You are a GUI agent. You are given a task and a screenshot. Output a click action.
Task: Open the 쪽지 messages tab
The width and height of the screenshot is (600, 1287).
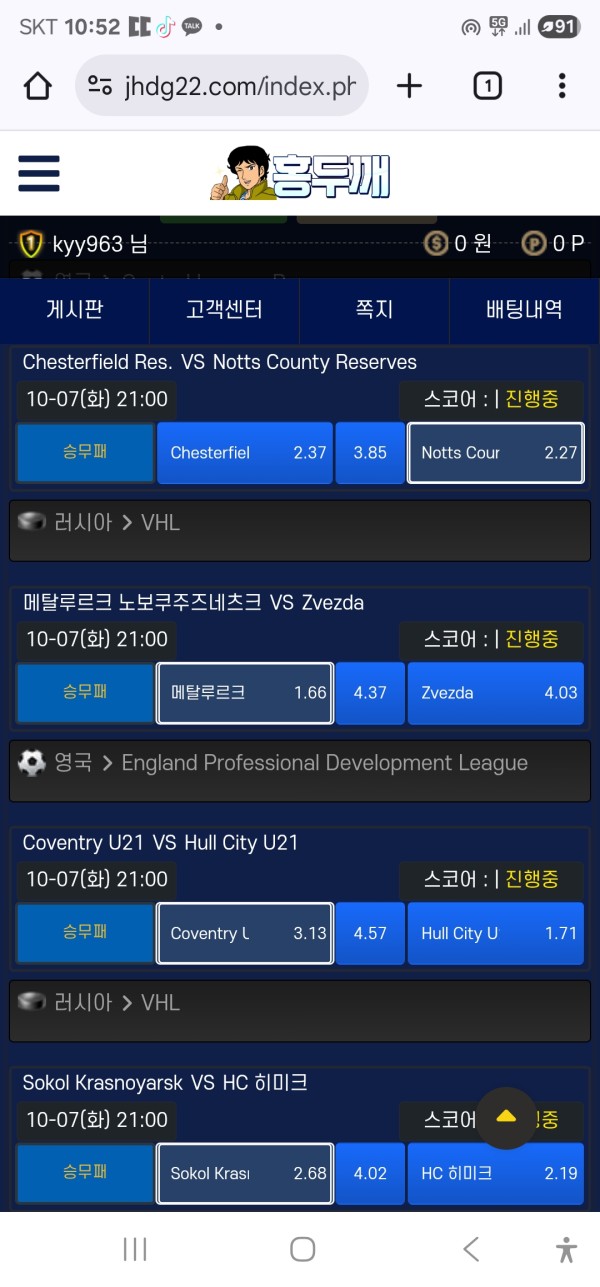coord(374,310)
